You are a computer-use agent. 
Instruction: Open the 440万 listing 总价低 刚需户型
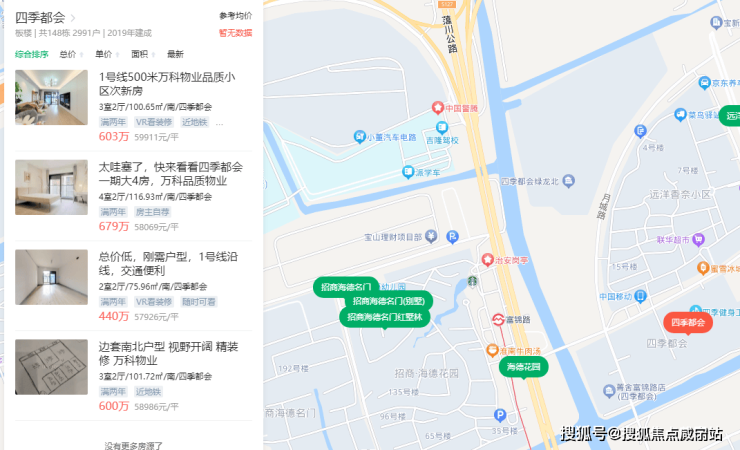click(x=160, y=263)
